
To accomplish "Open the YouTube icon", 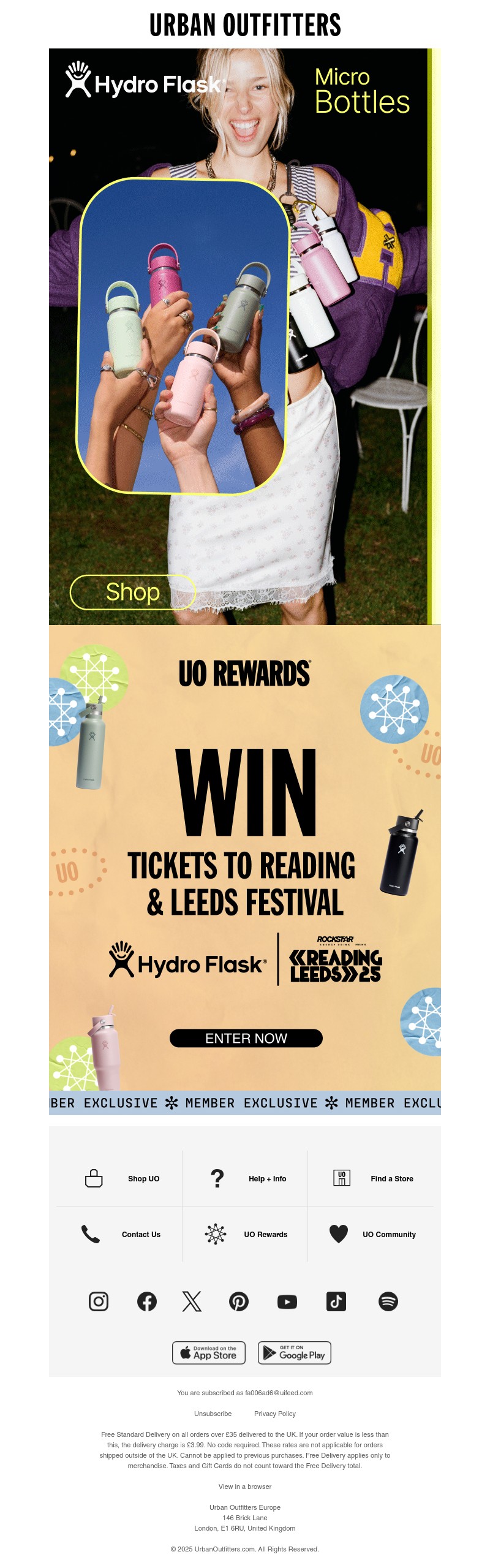I will 287,1301.
